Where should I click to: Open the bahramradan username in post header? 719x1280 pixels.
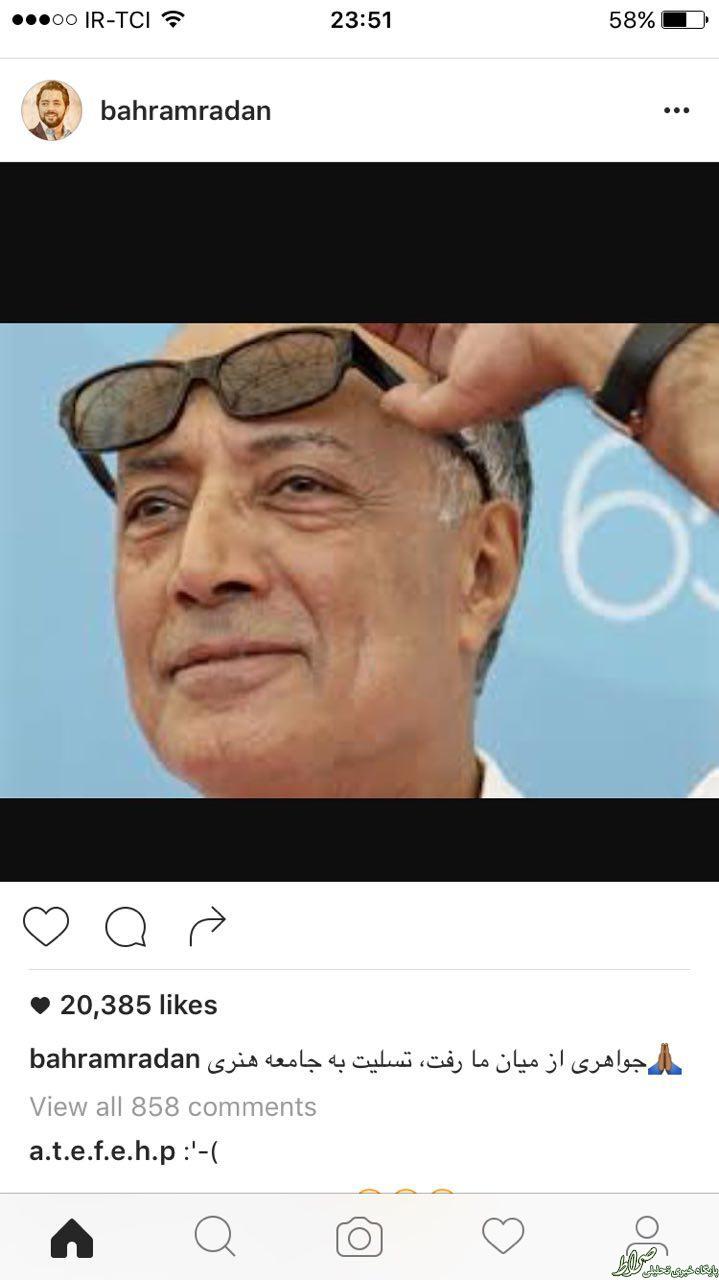click(x=185, y=111)
